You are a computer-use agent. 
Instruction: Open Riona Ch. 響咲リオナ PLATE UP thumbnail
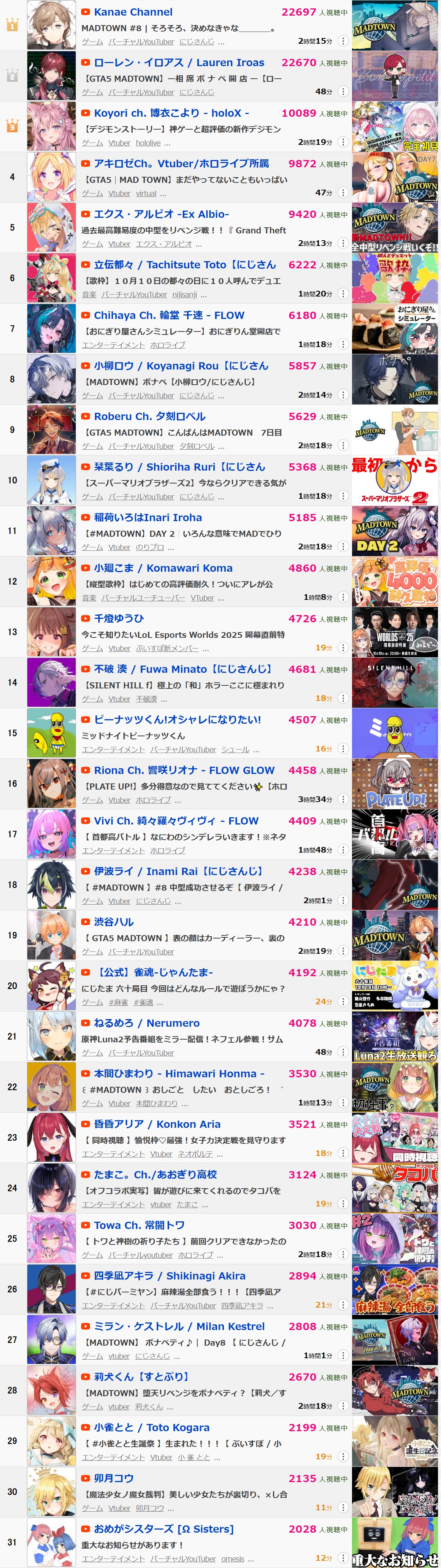click(395, 783)
